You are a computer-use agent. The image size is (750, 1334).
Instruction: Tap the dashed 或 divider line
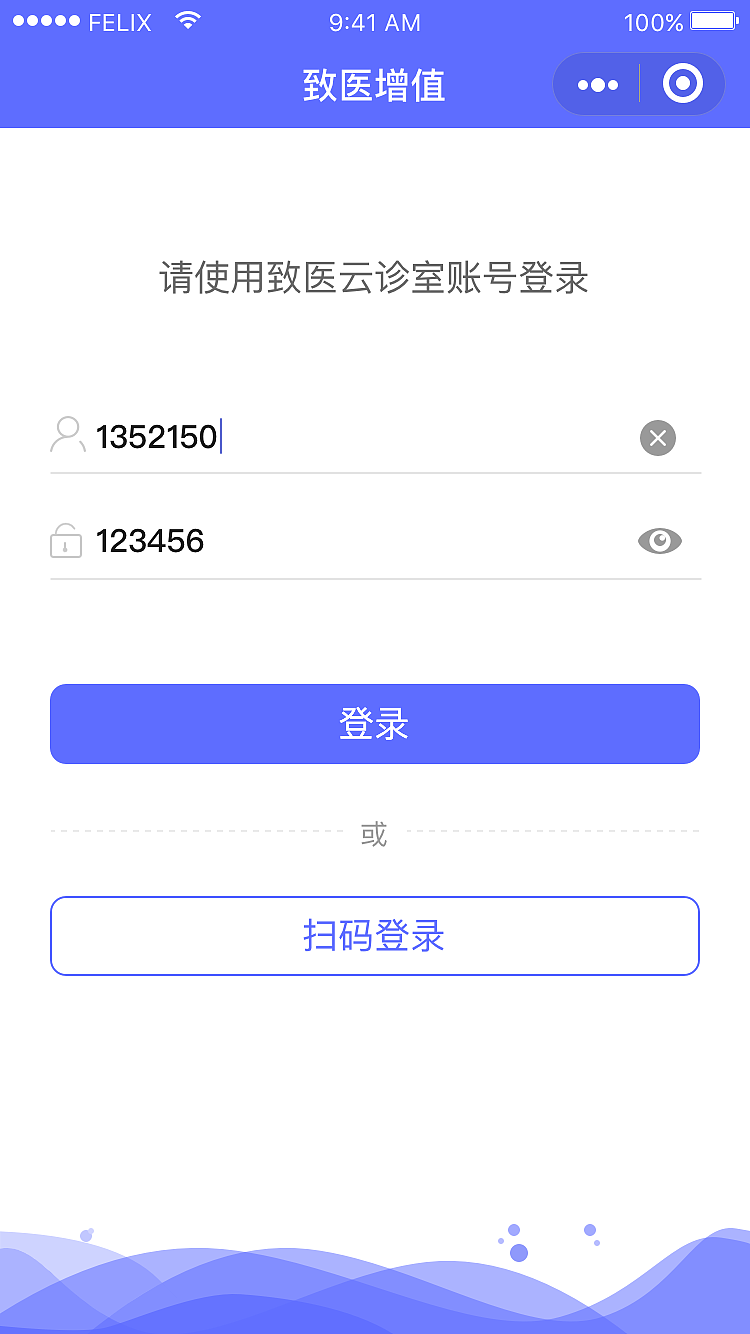375,831
